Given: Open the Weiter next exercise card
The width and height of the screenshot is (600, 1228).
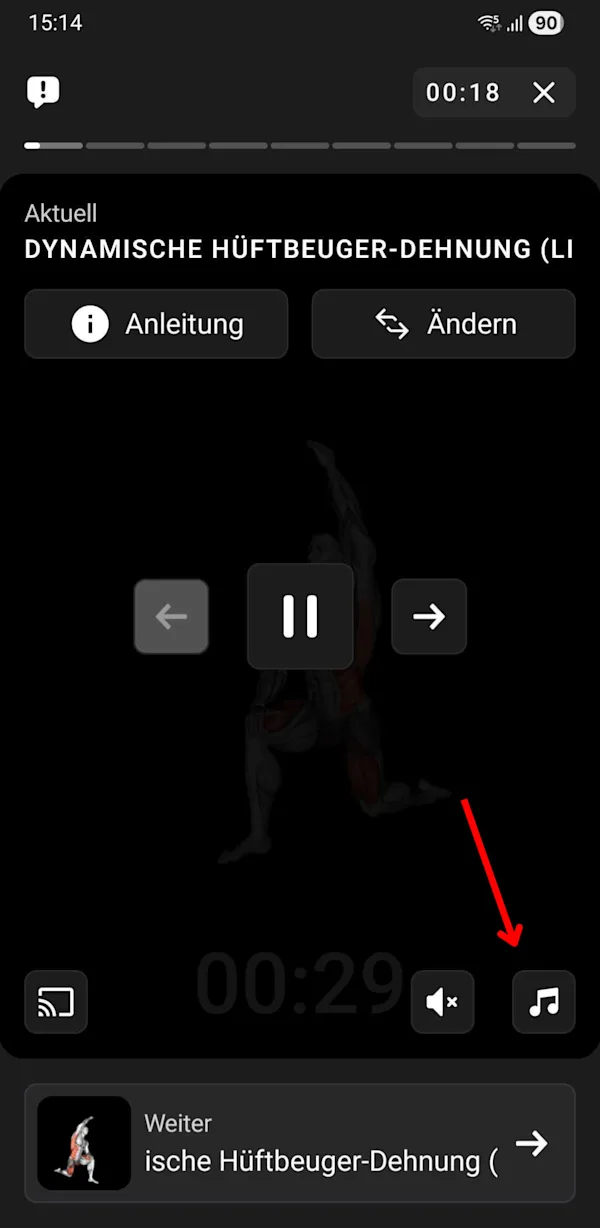Looking at the screenshot, I should pyautogui.click(x=300, y=1143).
